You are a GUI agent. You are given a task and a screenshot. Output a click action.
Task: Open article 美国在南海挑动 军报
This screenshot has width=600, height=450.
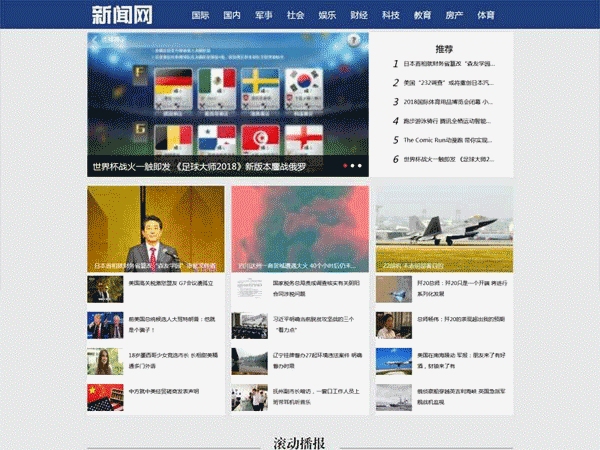[x=459, y=358]
